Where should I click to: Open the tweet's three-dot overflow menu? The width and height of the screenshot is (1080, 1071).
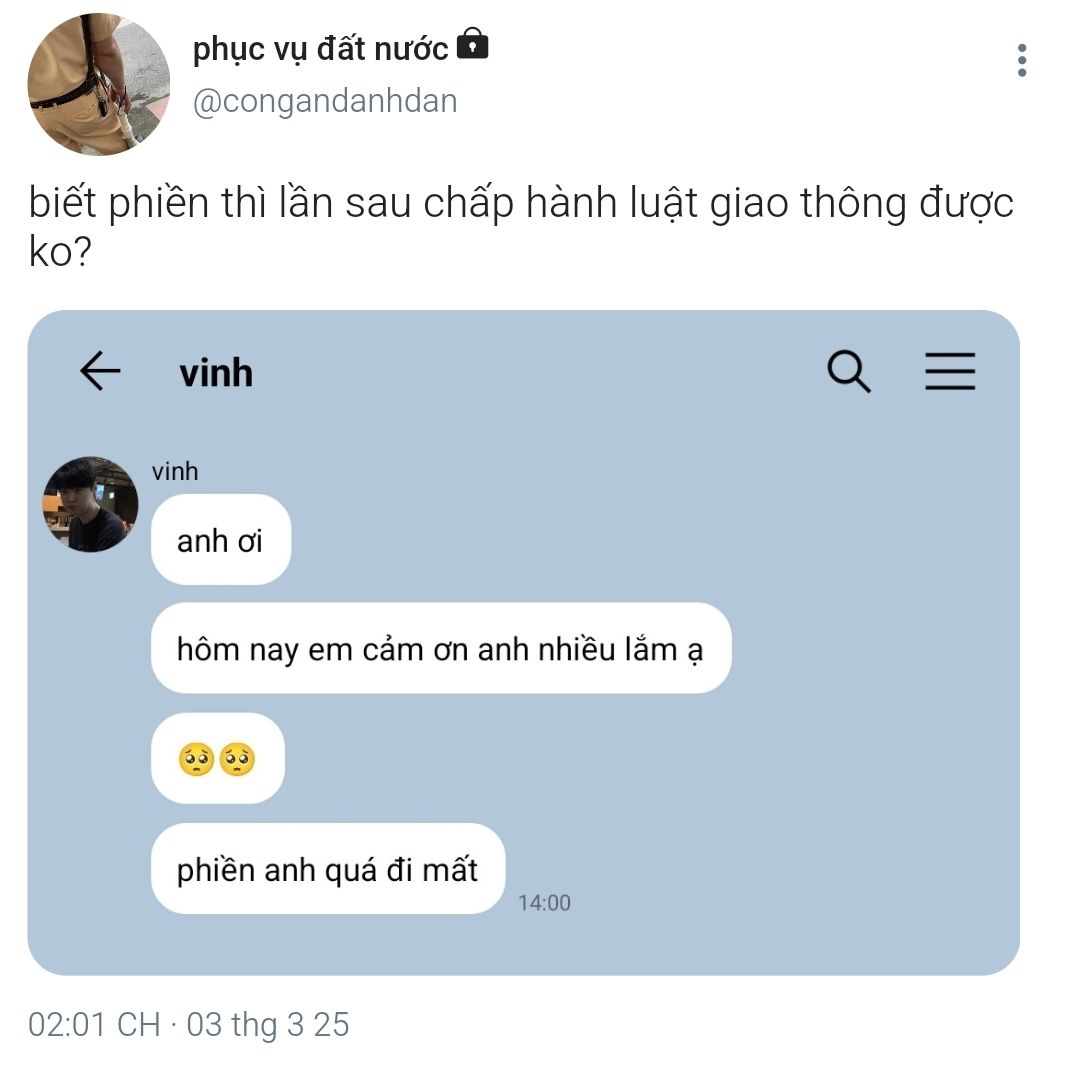point(1021,61)
